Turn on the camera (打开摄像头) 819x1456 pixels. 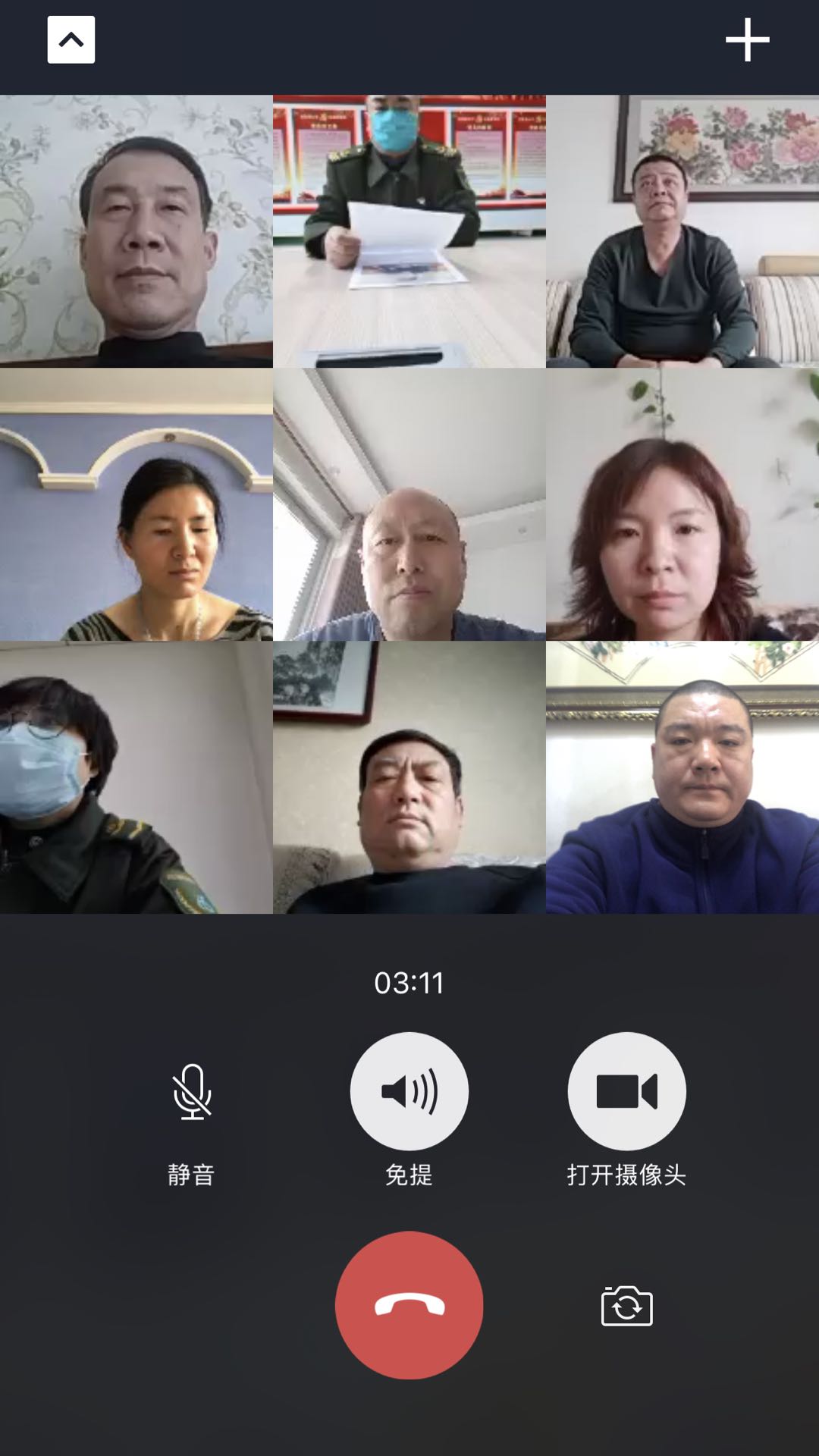tap(627, 1091)
